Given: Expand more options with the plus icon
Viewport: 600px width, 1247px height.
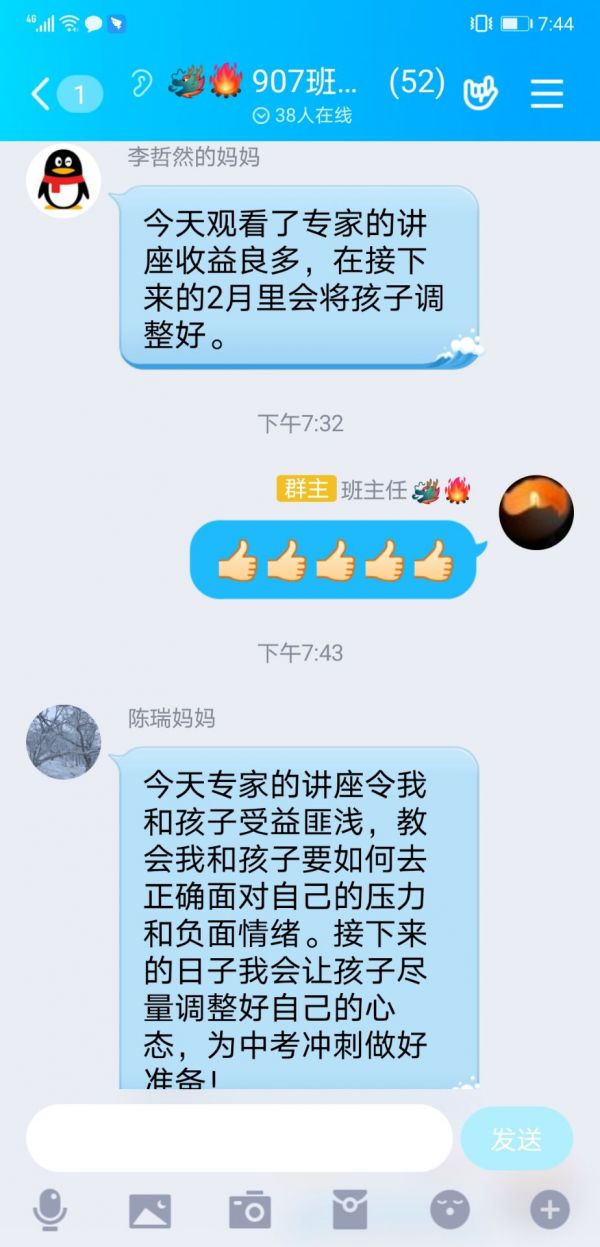Looking at the screenshot, I should coord(549,1210).
